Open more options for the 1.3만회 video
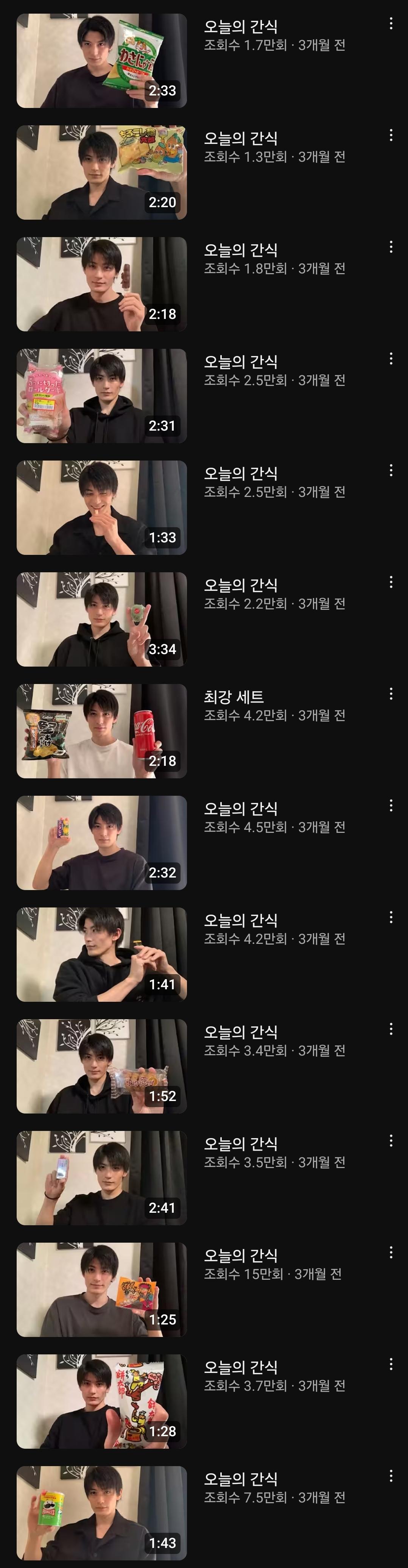 (x=390, y=135)
